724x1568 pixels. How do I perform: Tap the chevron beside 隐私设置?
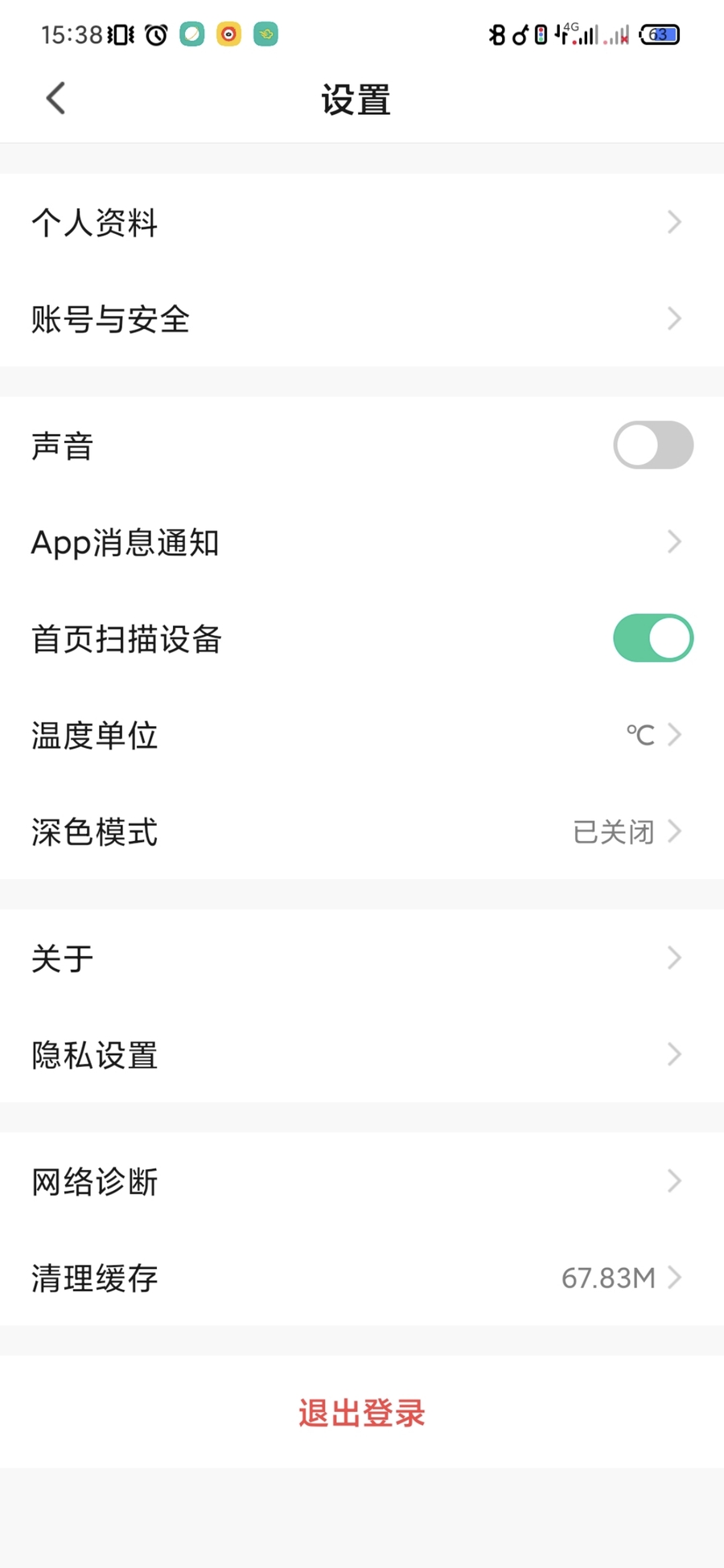click(x=674, y=1054)
